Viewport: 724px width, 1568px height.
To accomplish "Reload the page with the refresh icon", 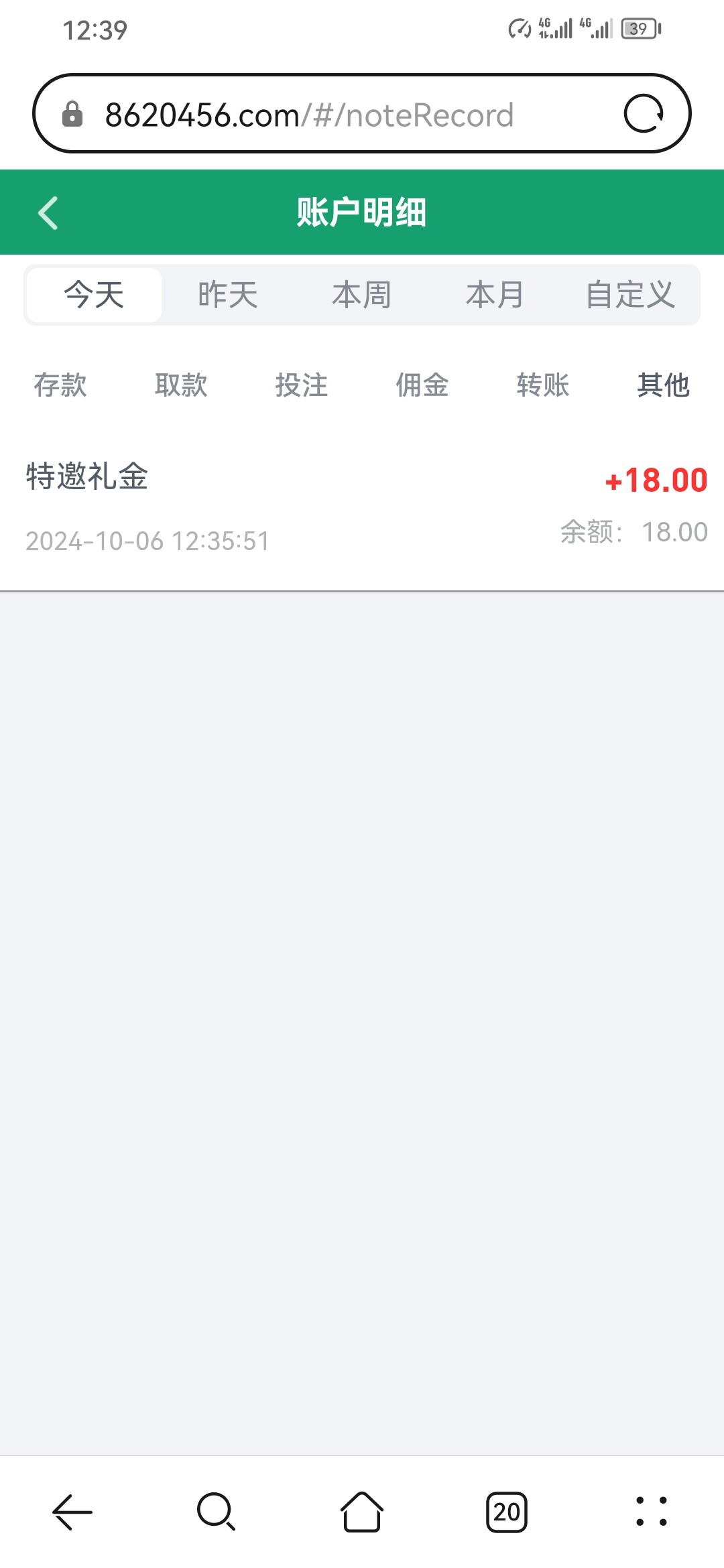I will click(x=643, y=114).
